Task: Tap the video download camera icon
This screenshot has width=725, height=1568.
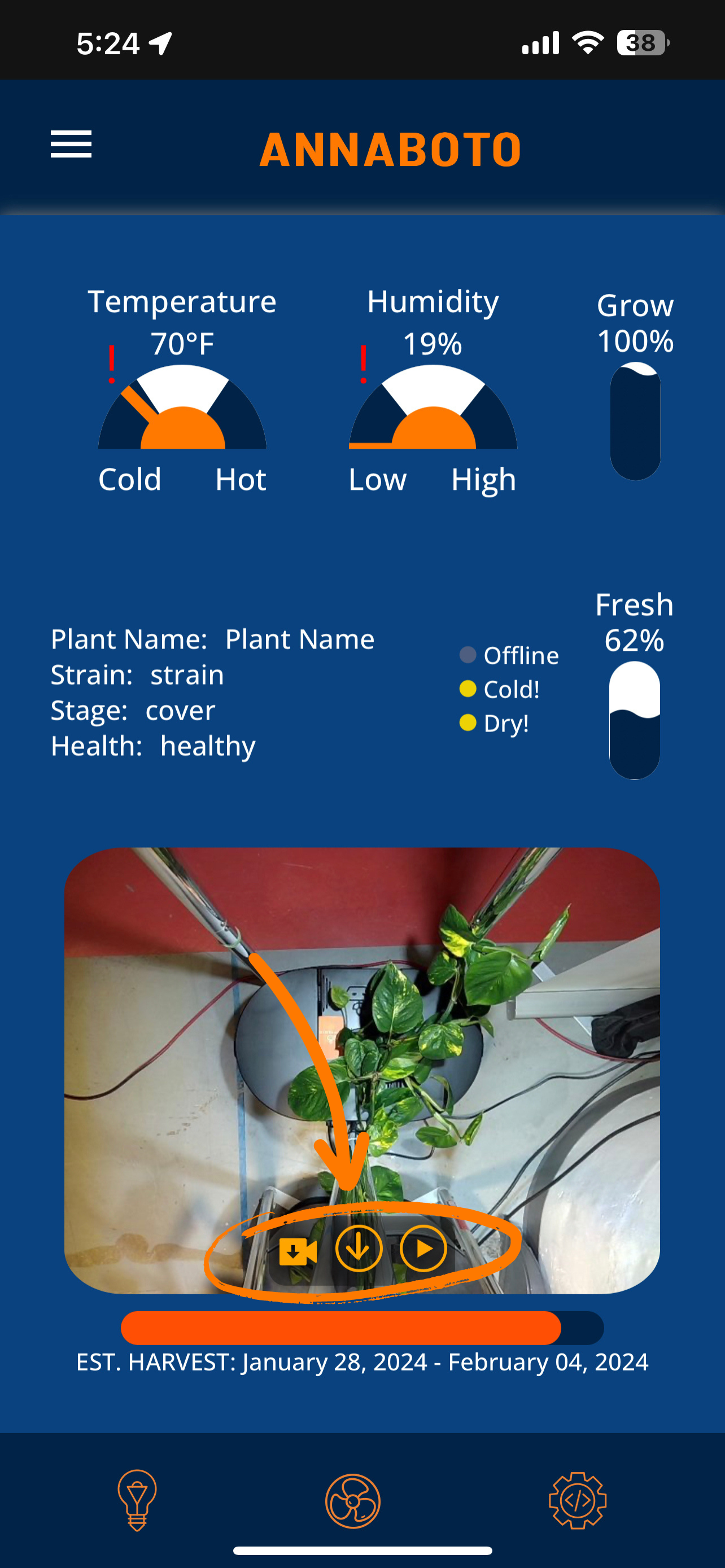Action: (x=297, y=1249)
